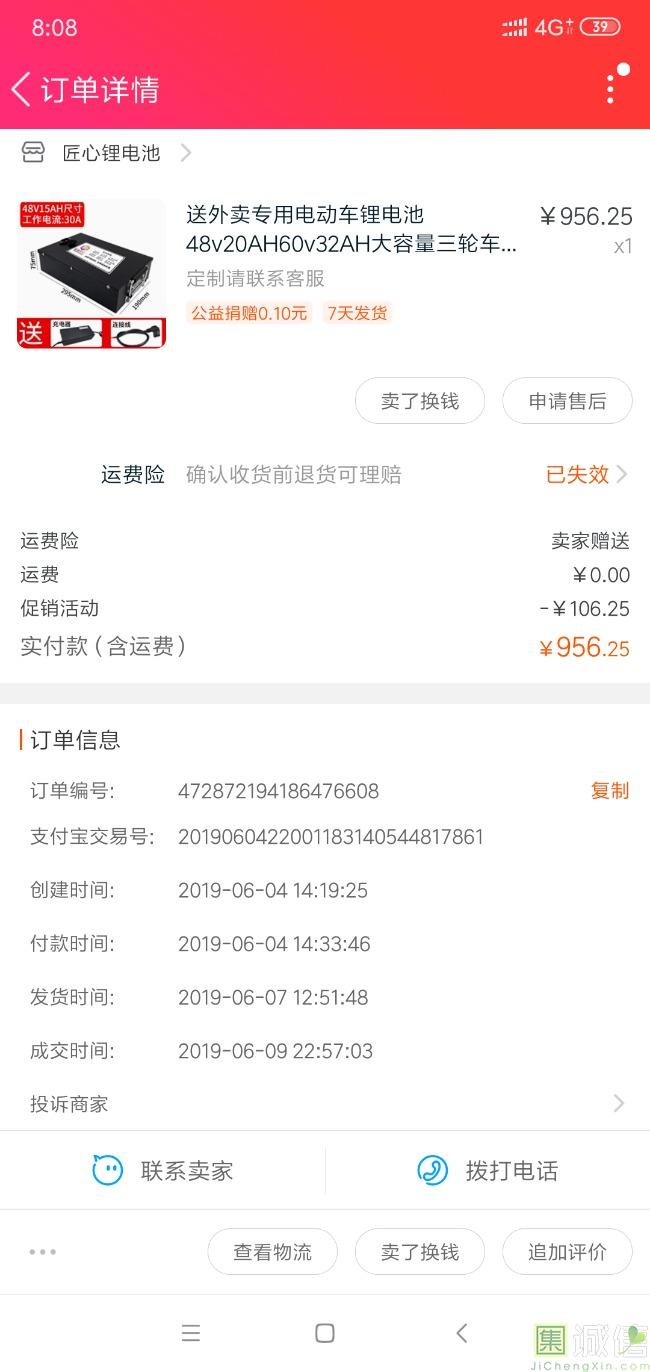Viewport: 650px width, 1372px height.
Task: Tap 卖了换钱 in the bottom bar
Action: (420, 1252)
